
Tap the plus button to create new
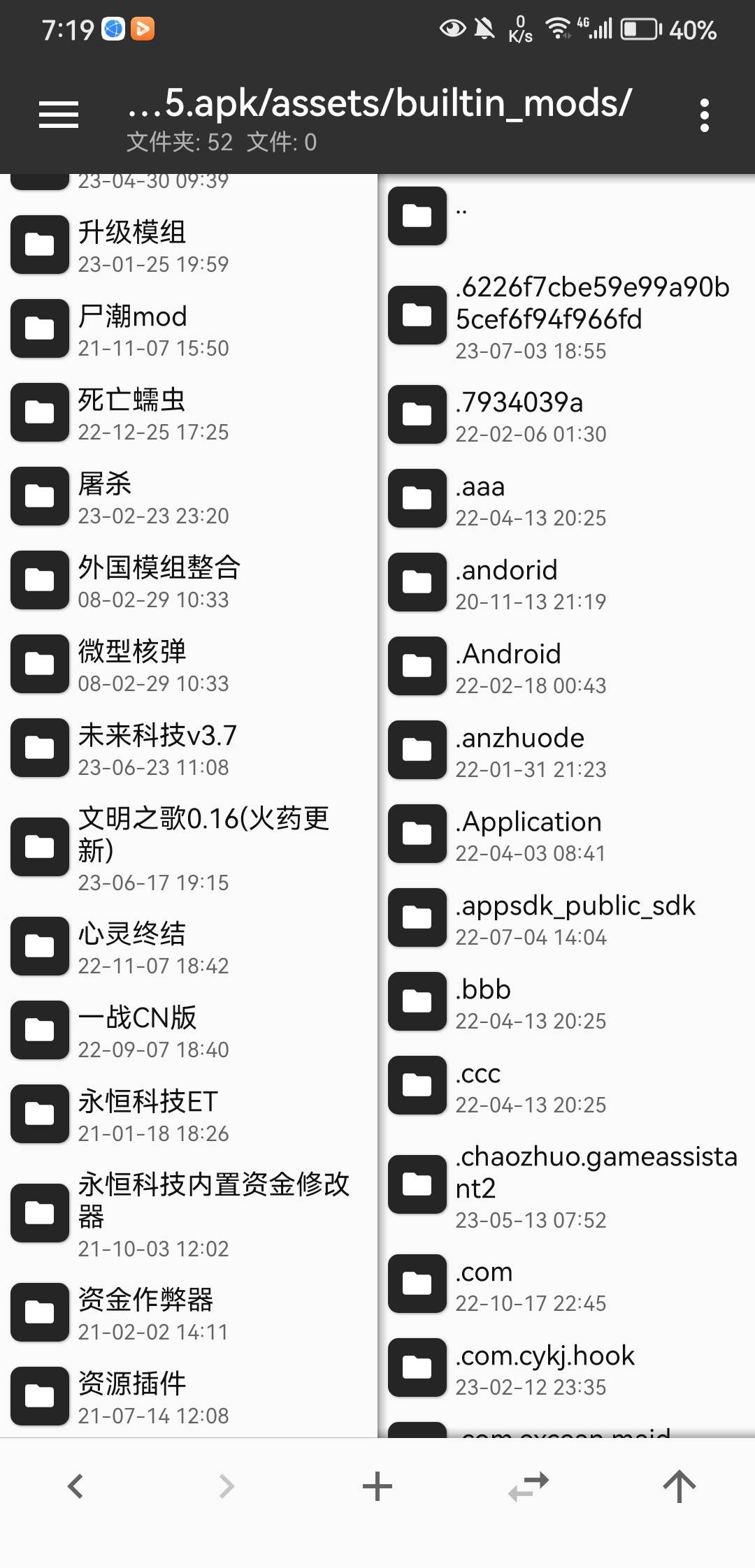pyautogui.click(x=377, y=1486)
